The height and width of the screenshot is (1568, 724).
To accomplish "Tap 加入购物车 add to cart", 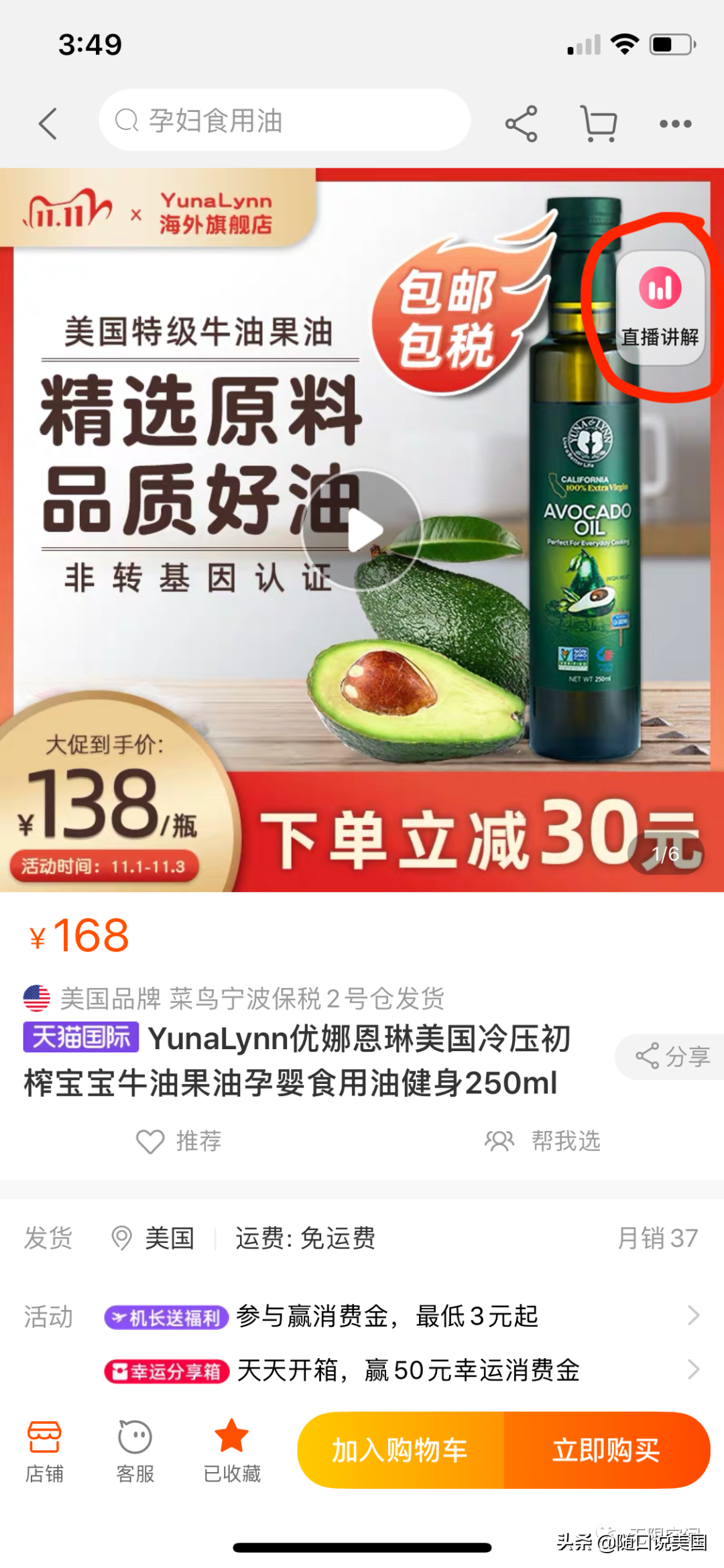I will 400,1450.
